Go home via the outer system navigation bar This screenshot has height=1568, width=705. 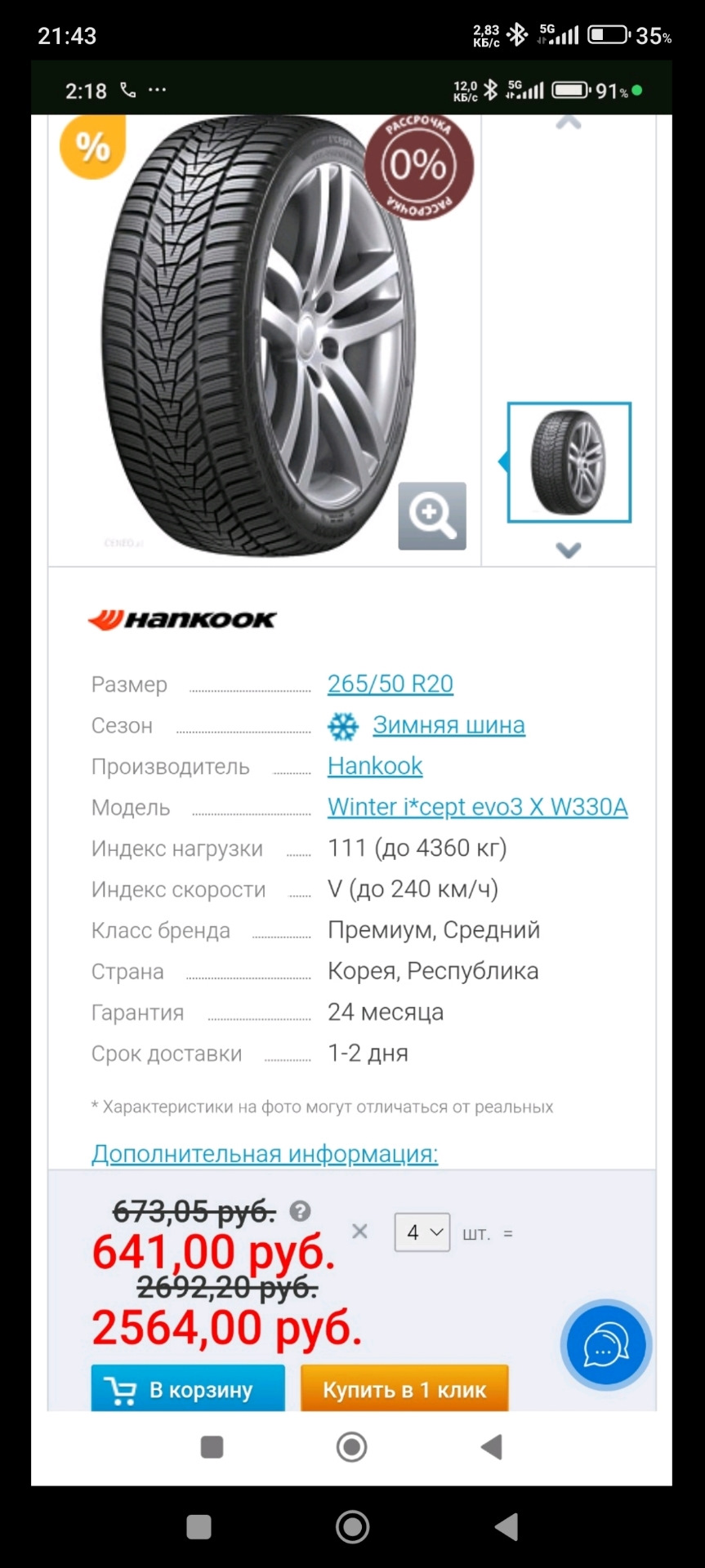point(352,1526)
